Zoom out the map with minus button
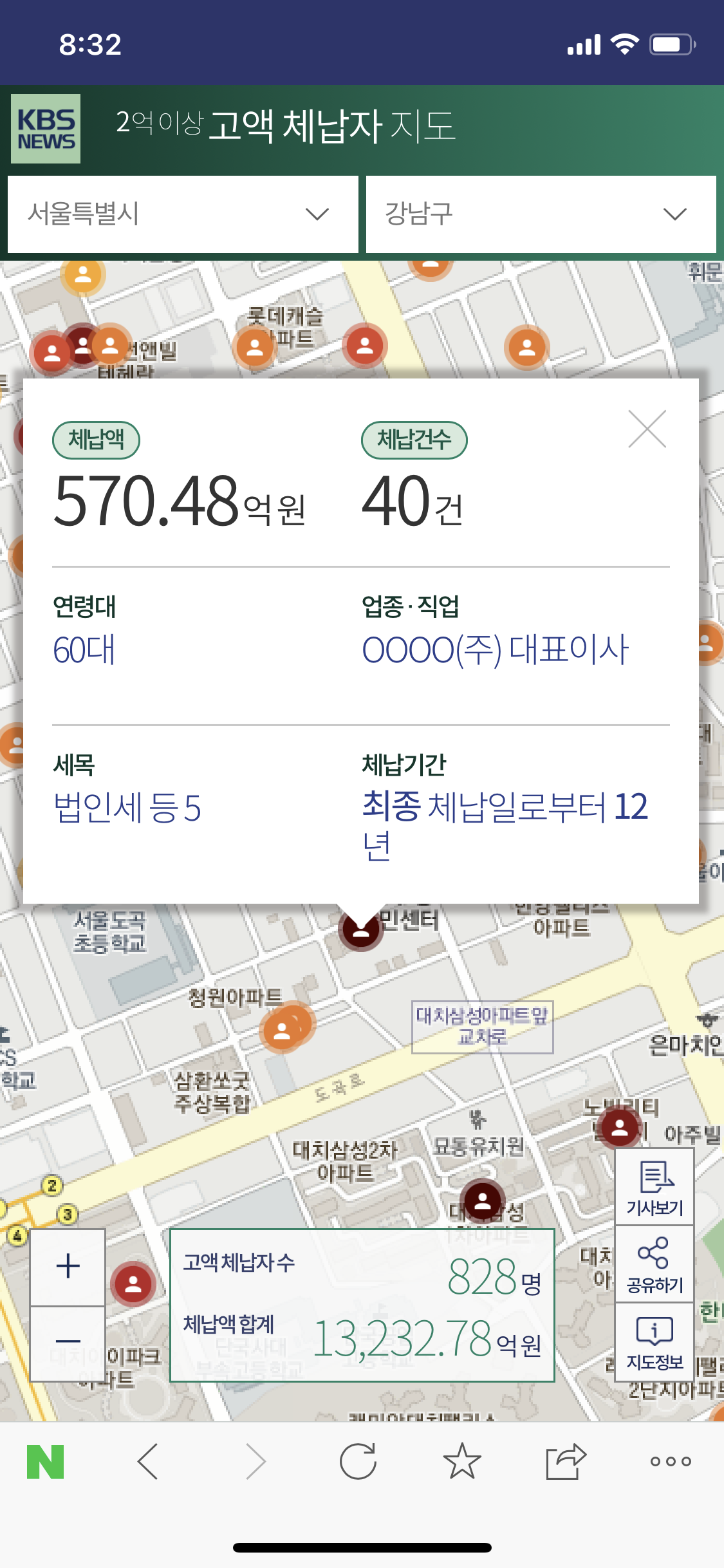The height and width of the screenshot is (1568, 724). pyautogui.click(x=68, y=1341)
